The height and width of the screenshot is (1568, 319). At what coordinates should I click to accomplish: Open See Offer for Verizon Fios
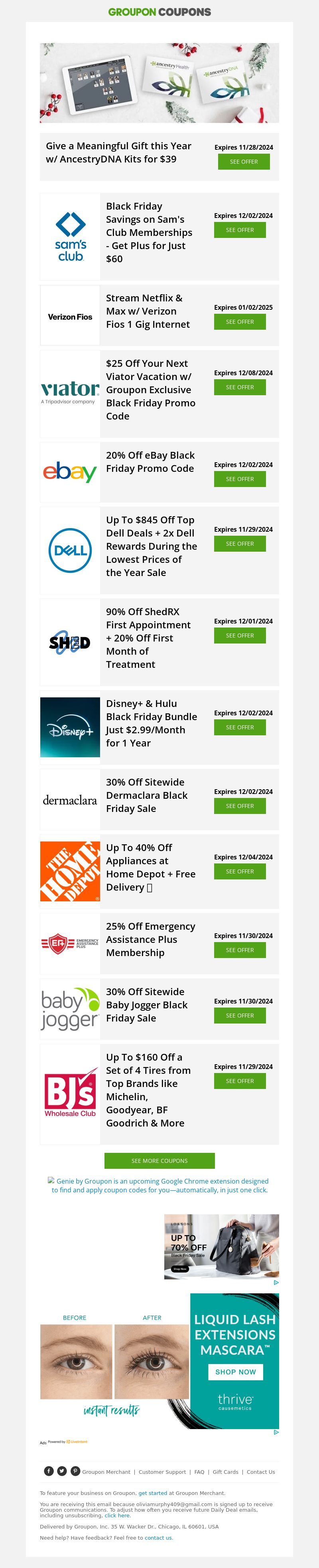coord(239,322)
